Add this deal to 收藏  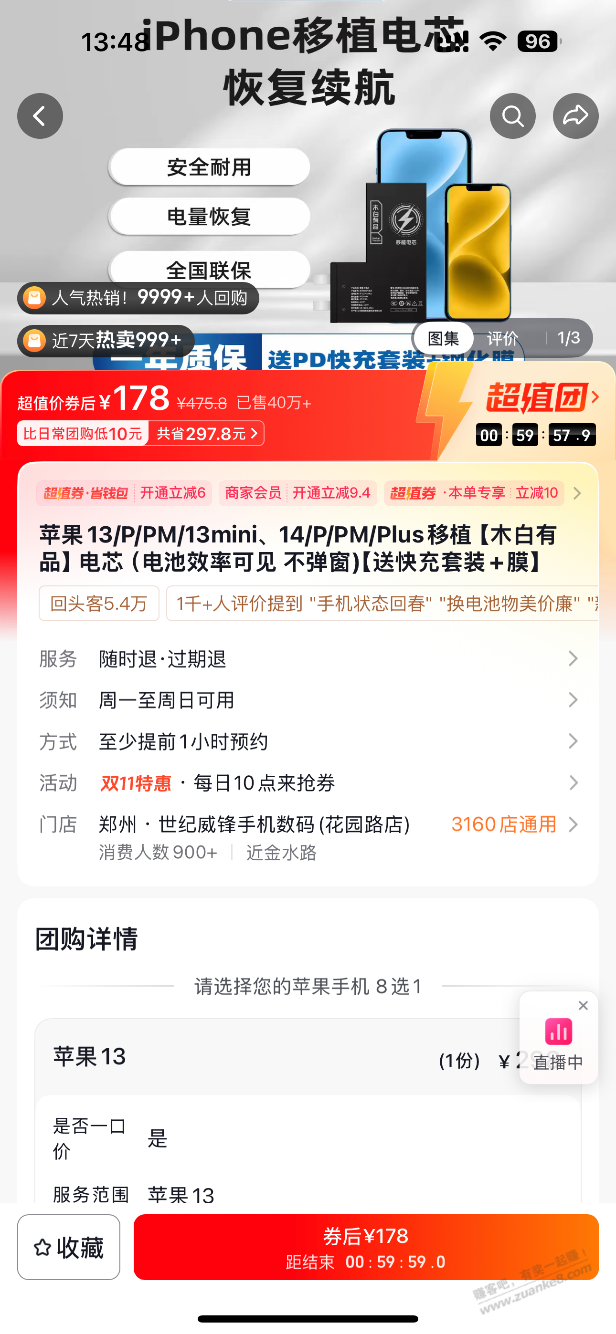pos(69,1247)
